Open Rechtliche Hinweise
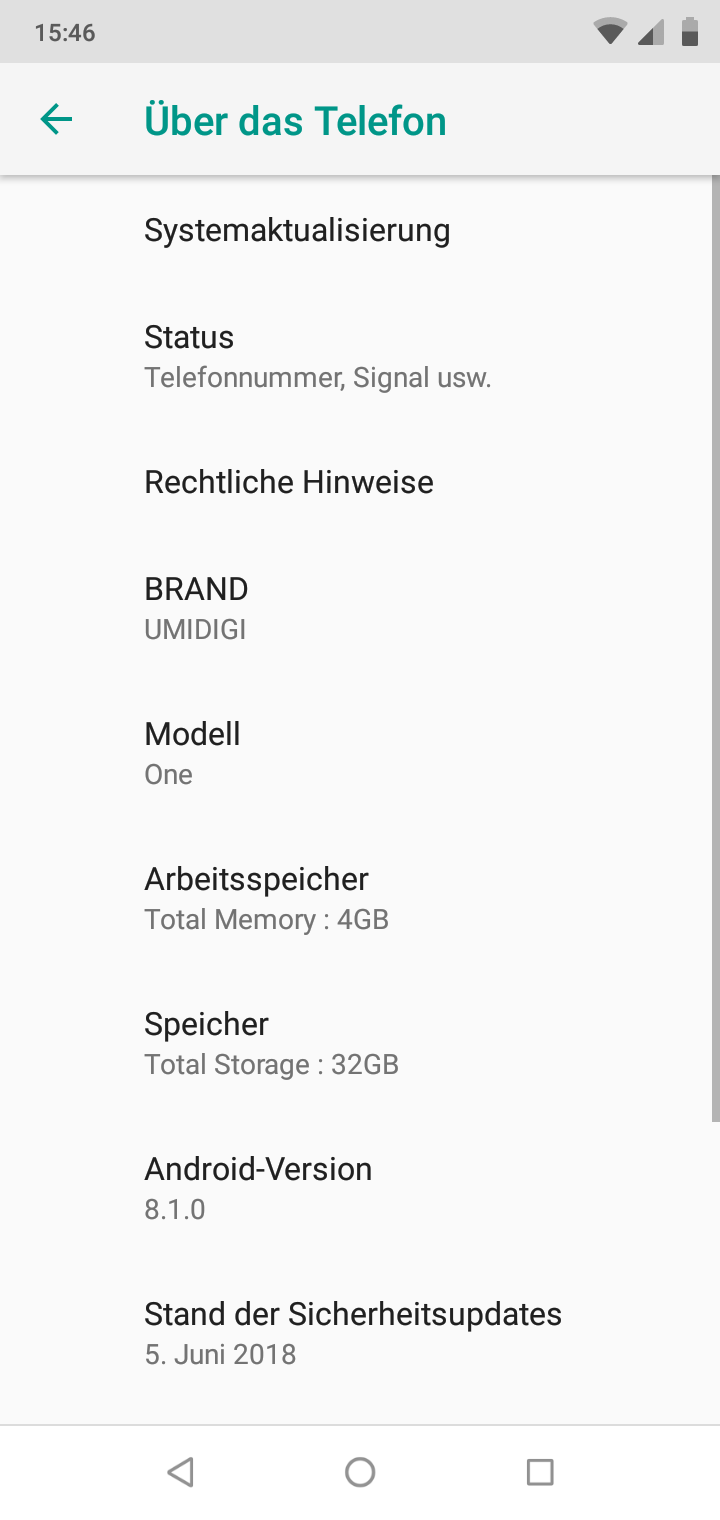Screen dimensions: 720x1520 click(x=289, y=482)
